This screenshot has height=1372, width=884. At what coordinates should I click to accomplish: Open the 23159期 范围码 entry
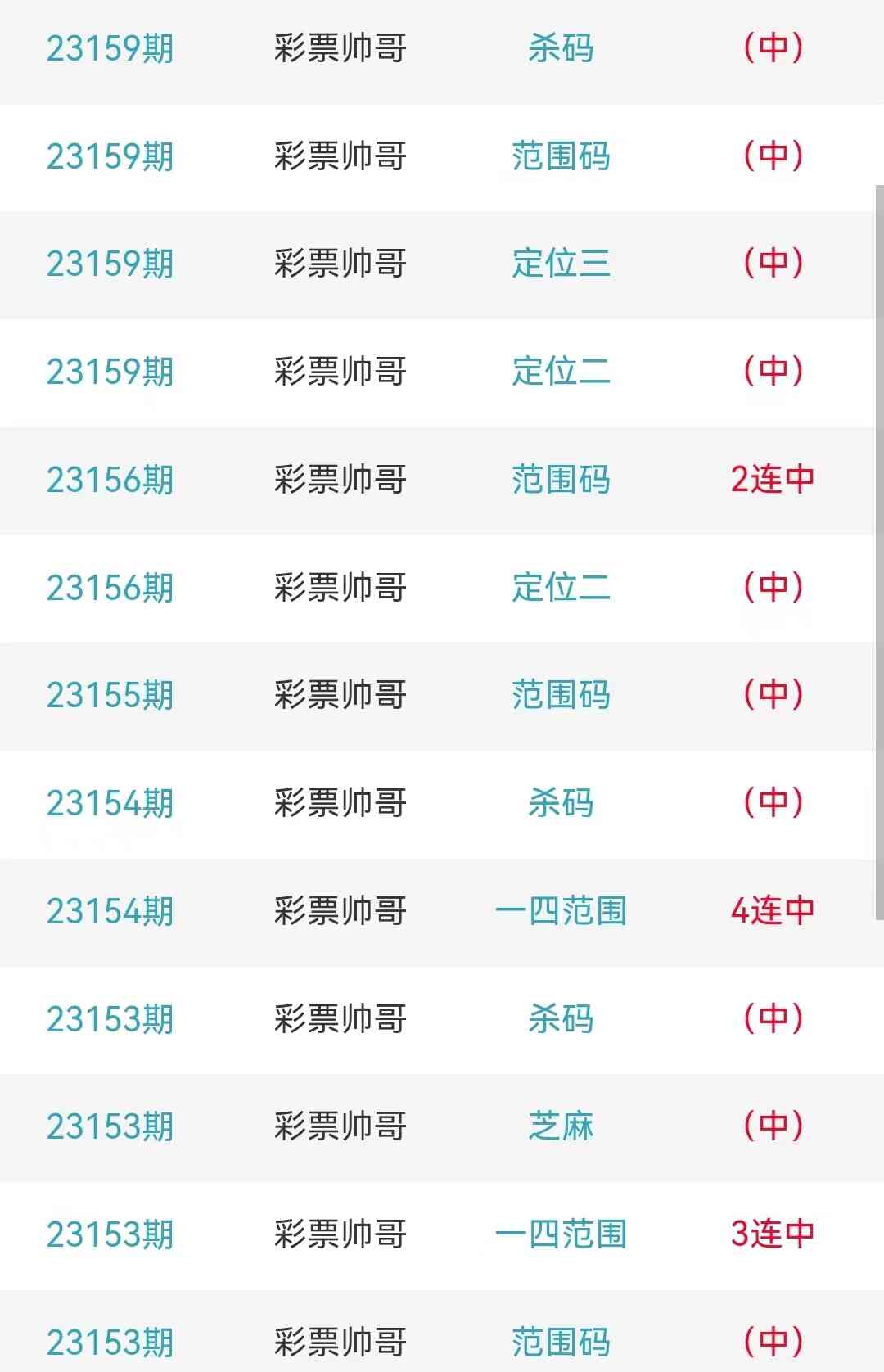click(x=561, y=156)
